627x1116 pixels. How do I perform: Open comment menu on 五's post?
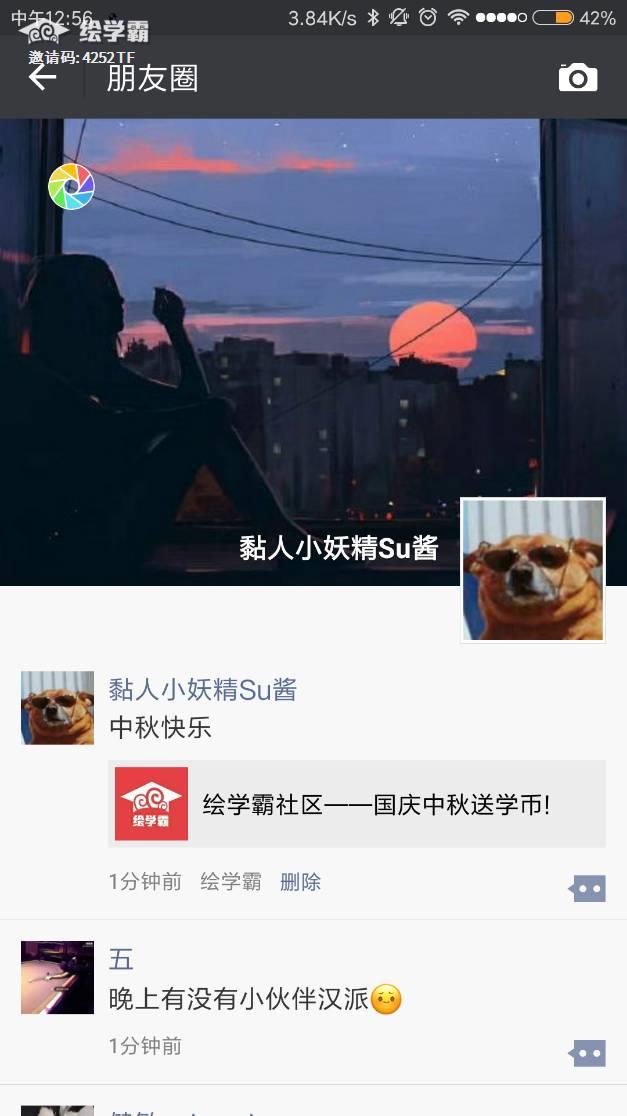point(587,1052)
